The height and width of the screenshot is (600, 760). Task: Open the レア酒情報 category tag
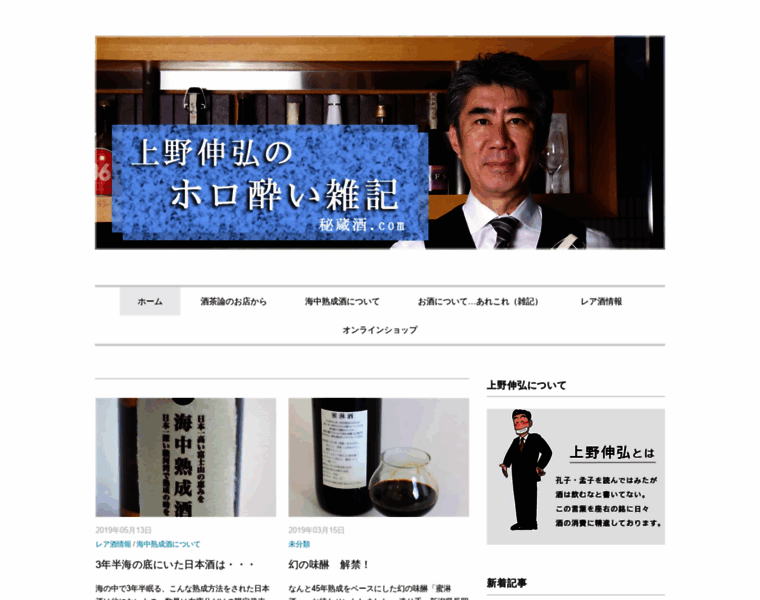coord(114,544)
